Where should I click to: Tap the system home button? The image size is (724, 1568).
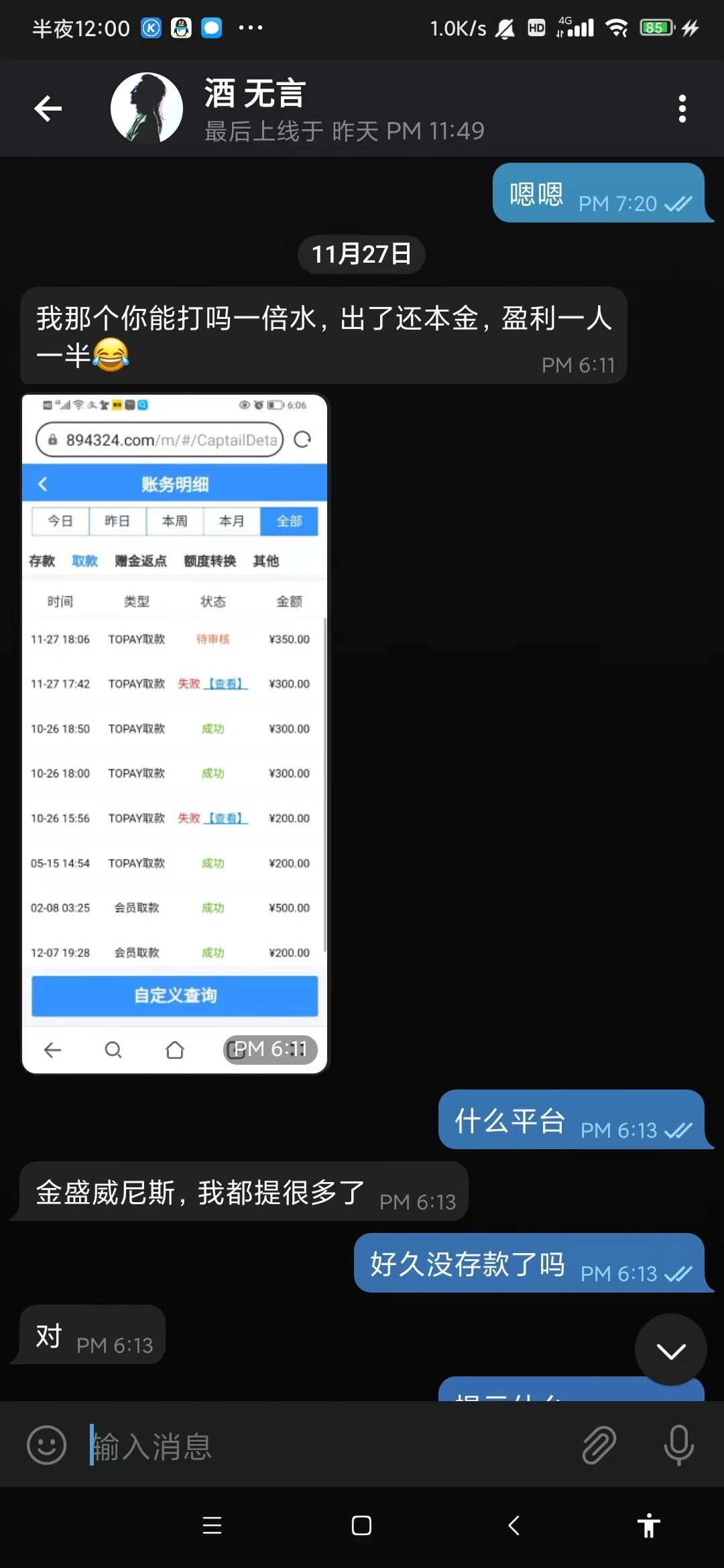[361, 1526]
